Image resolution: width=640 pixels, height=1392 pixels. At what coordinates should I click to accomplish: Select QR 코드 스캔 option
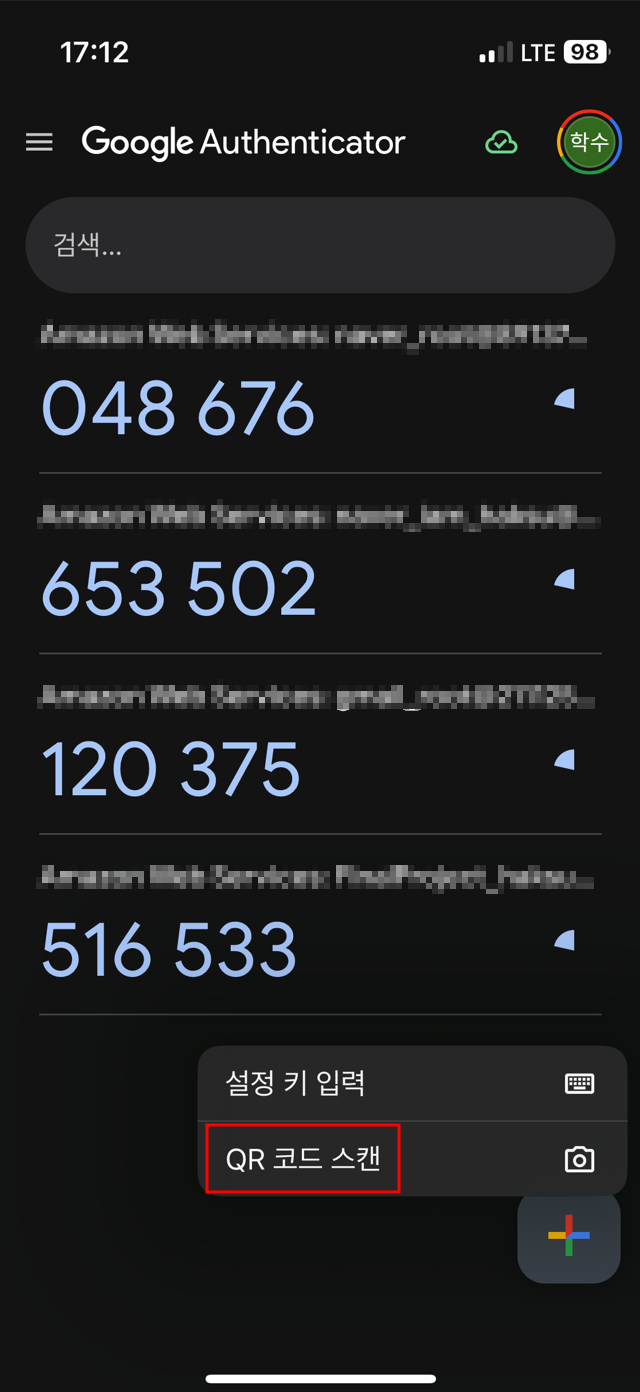[410, 1159]
